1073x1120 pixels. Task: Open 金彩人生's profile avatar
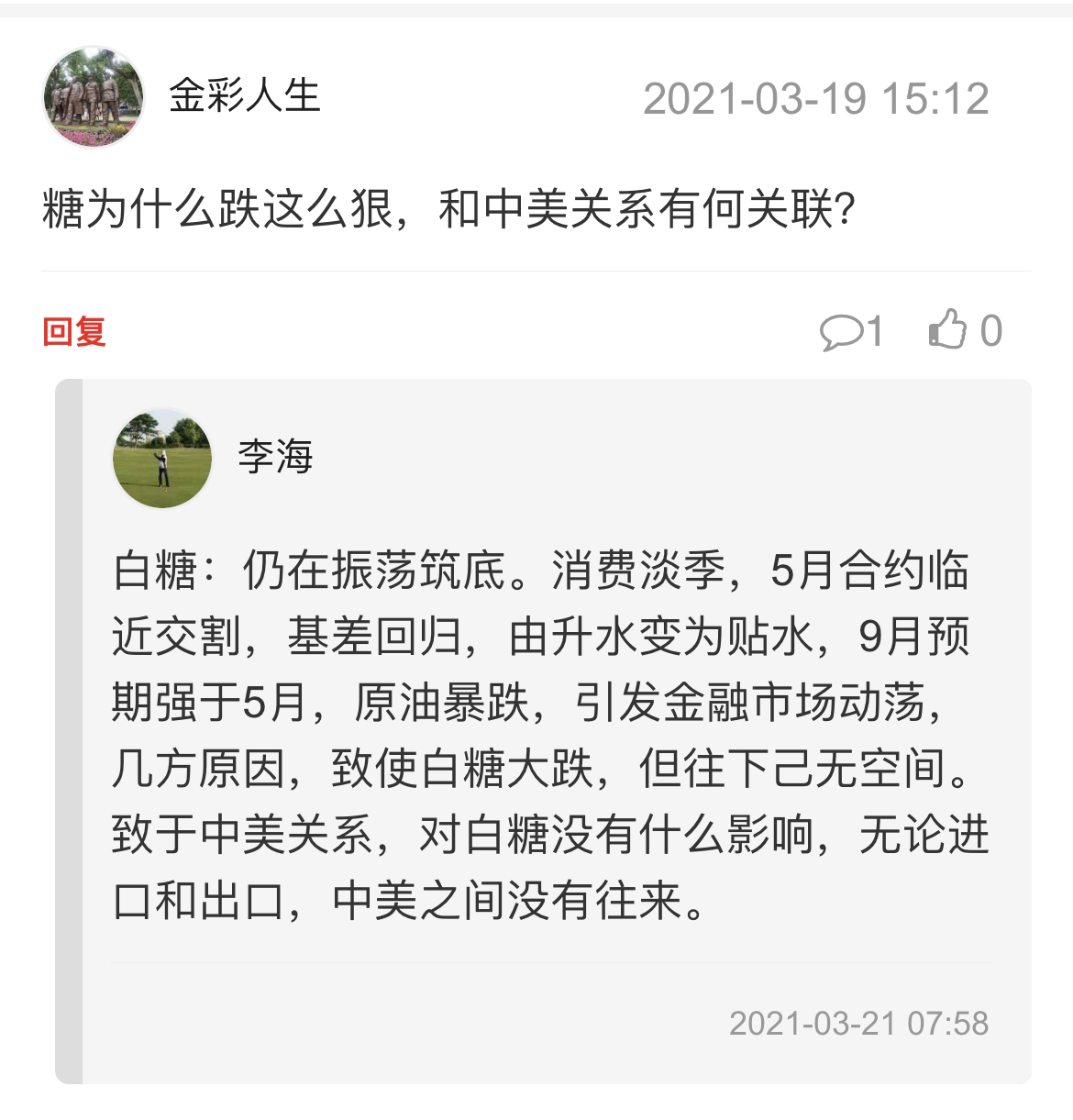pyautogui.click(x=94, y=98)
